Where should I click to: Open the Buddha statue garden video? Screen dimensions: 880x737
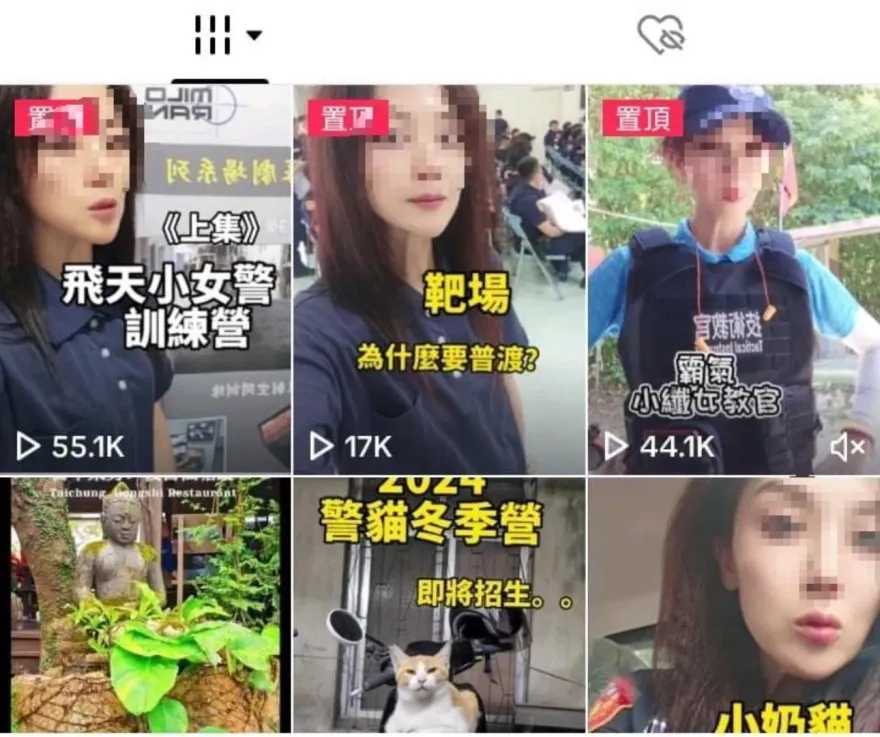145,605
